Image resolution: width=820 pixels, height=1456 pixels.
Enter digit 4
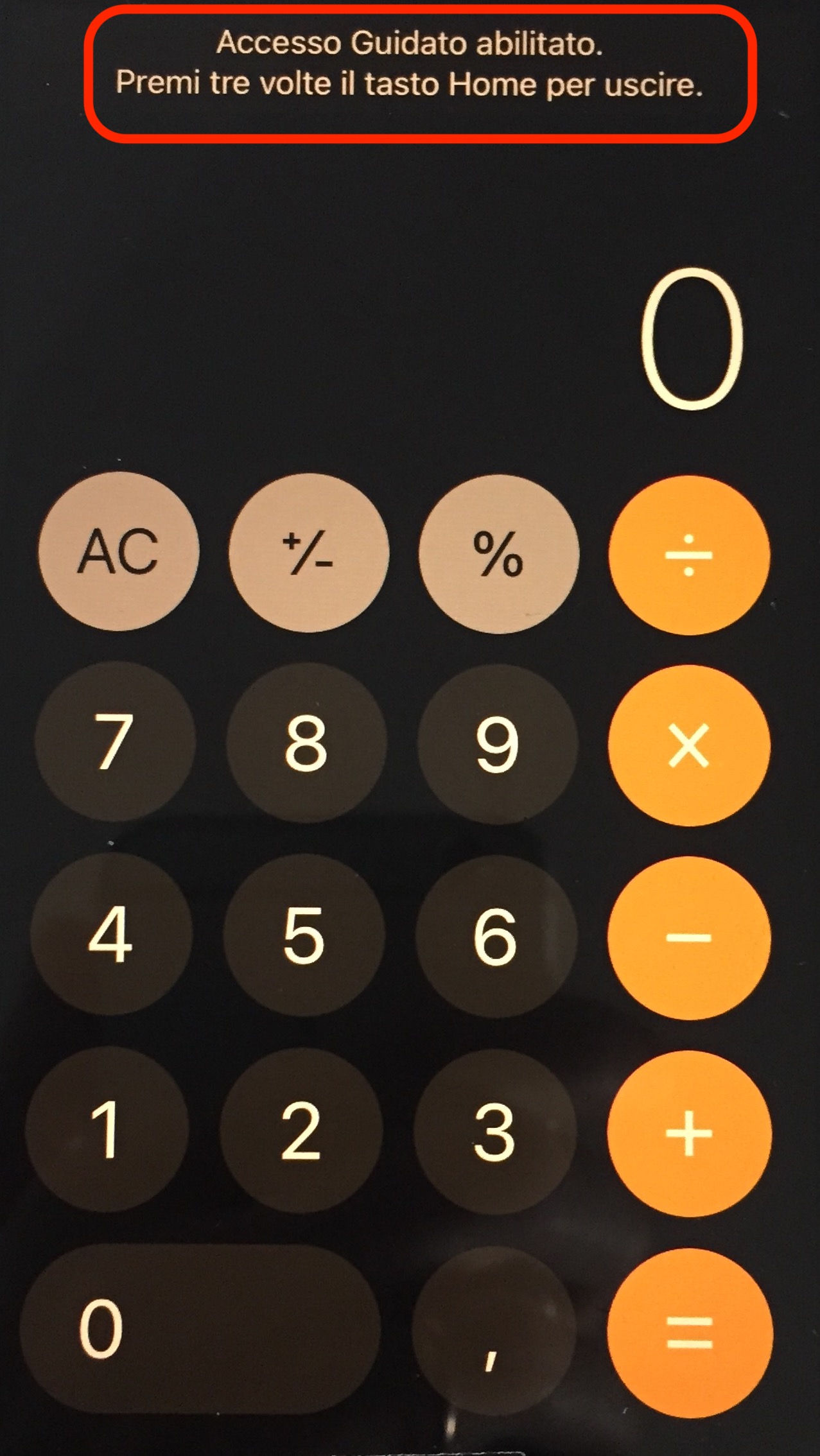111,933
